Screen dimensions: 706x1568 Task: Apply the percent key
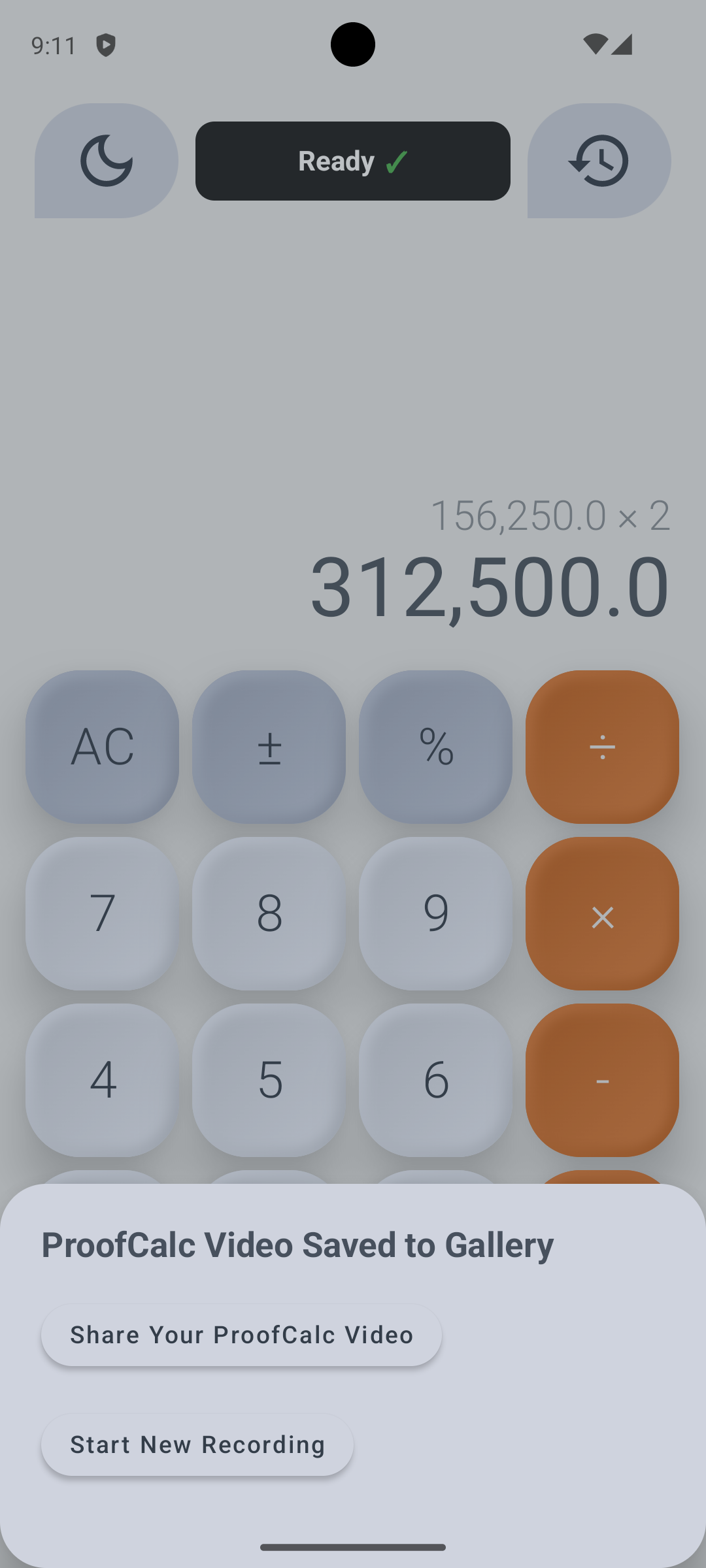435,746
